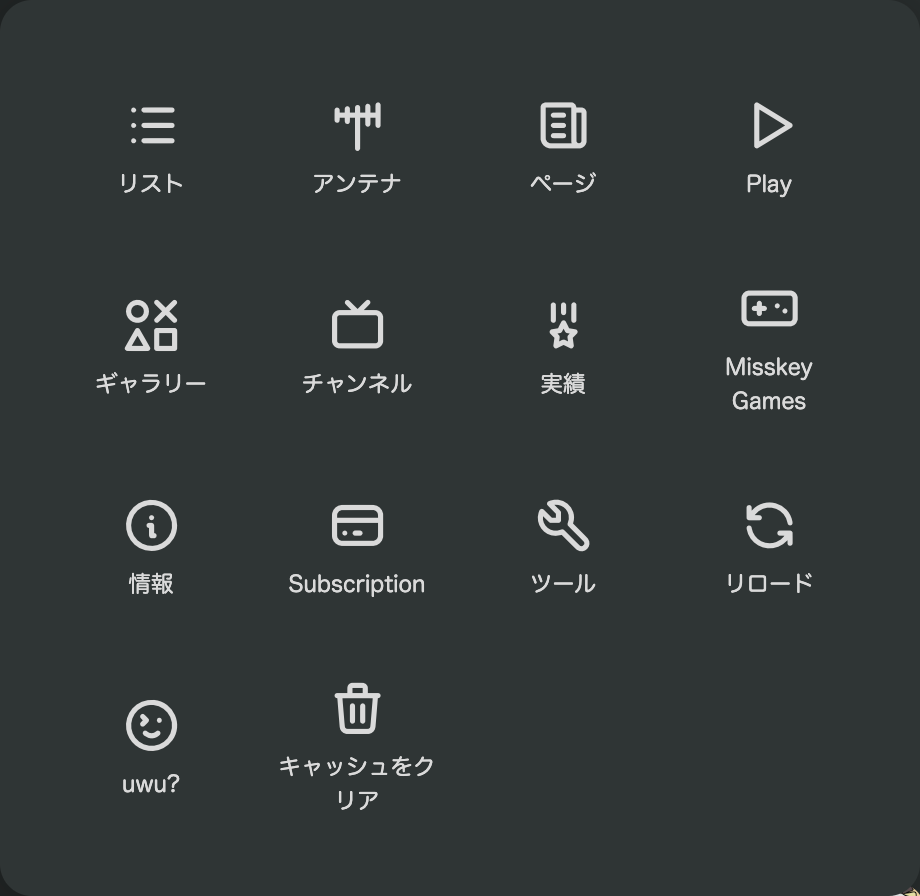Go to ページ (Pages)

point(563,150)
